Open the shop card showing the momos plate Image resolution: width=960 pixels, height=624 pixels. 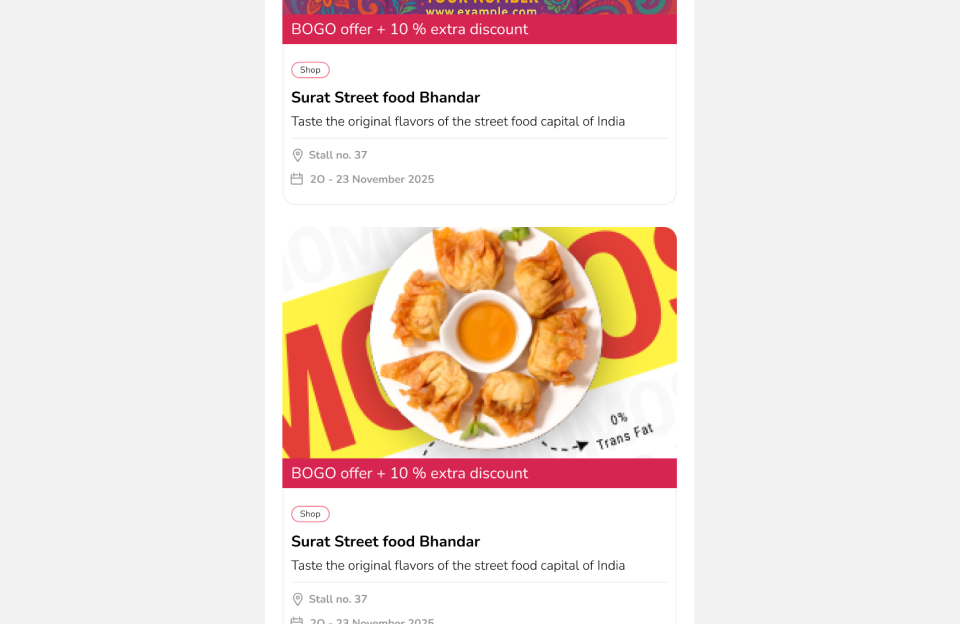pyautogui.click(x=479, y=343)
